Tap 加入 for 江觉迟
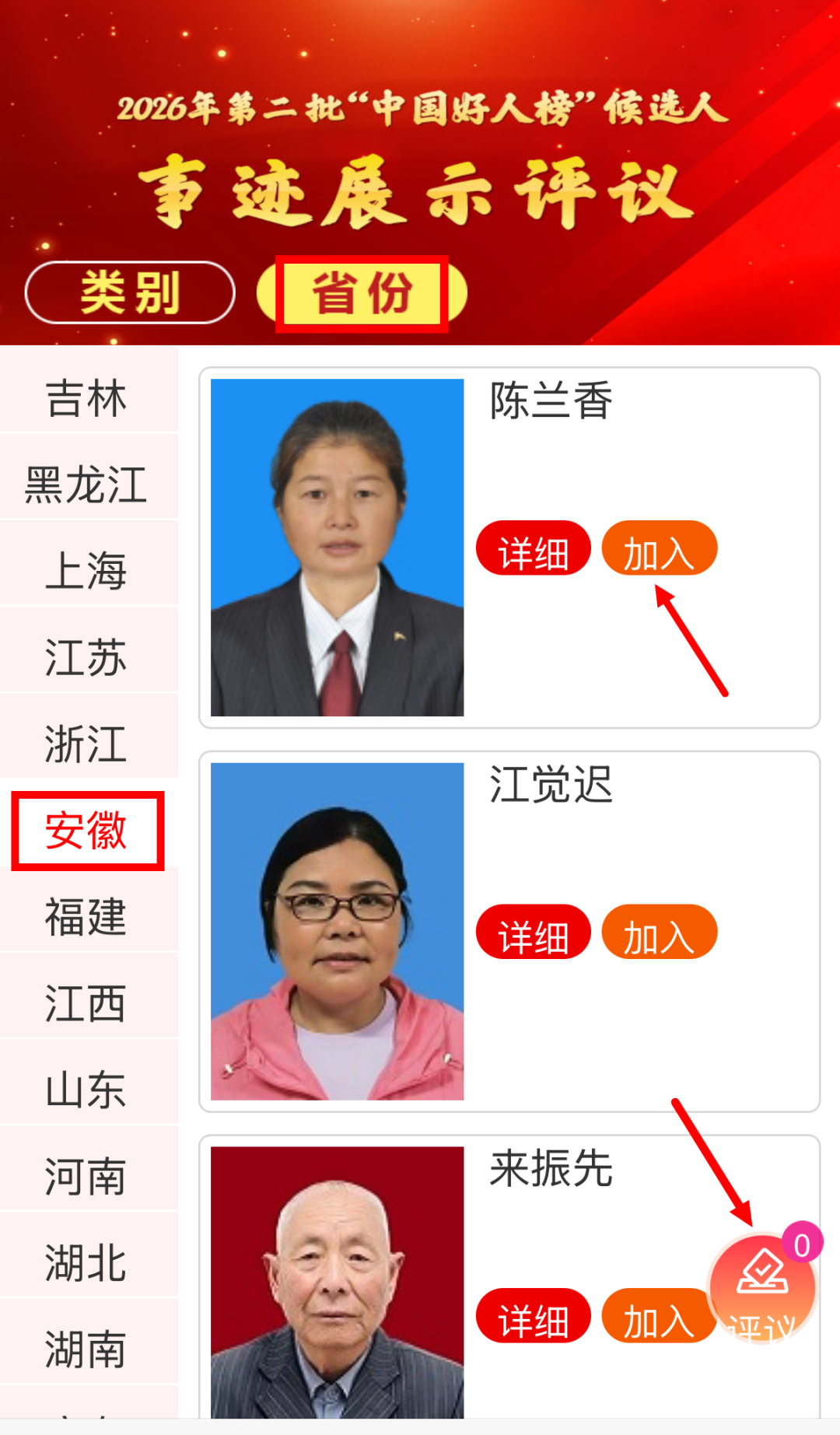The image size is (840, 1435). click(660, 932)
